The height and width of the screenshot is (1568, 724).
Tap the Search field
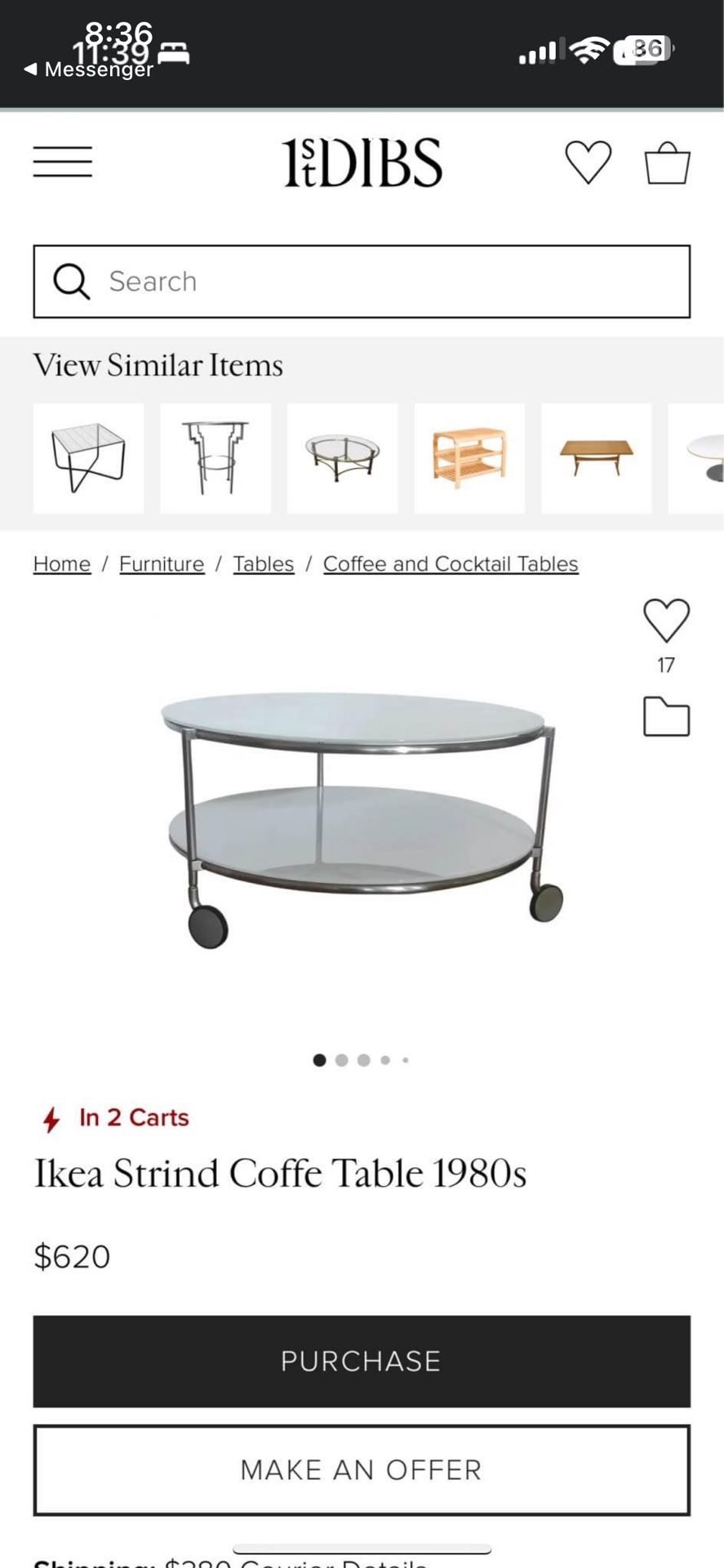[x=362, y=282]
